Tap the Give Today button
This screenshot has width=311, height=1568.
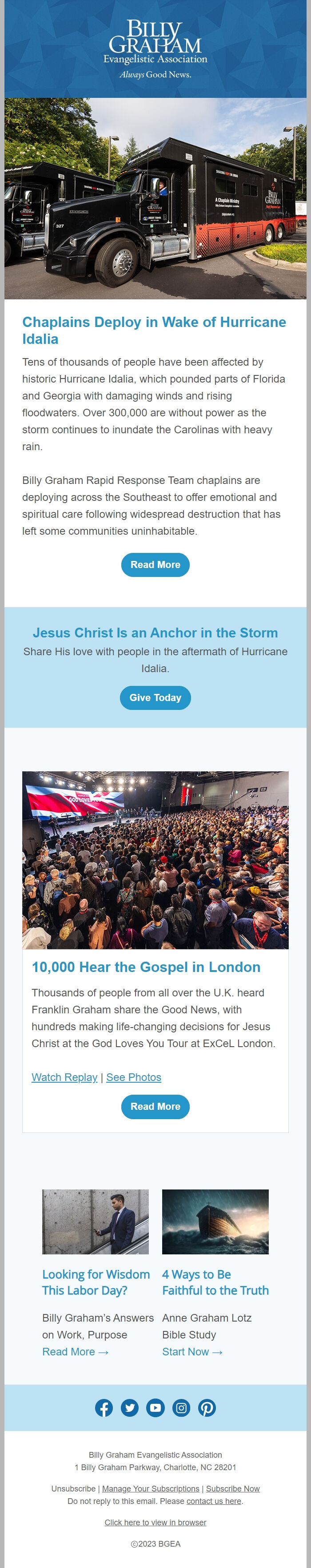(155, 697)
